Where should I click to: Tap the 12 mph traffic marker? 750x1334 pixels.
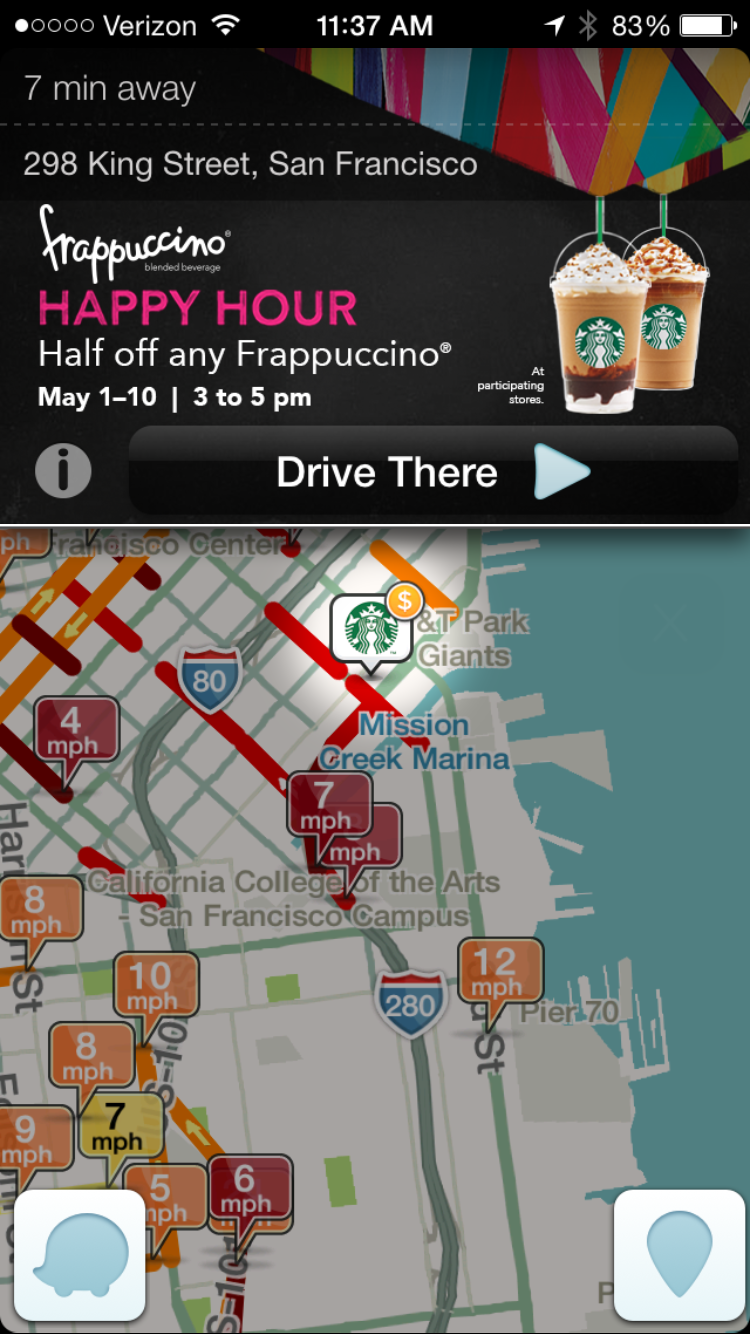[499, 973]
